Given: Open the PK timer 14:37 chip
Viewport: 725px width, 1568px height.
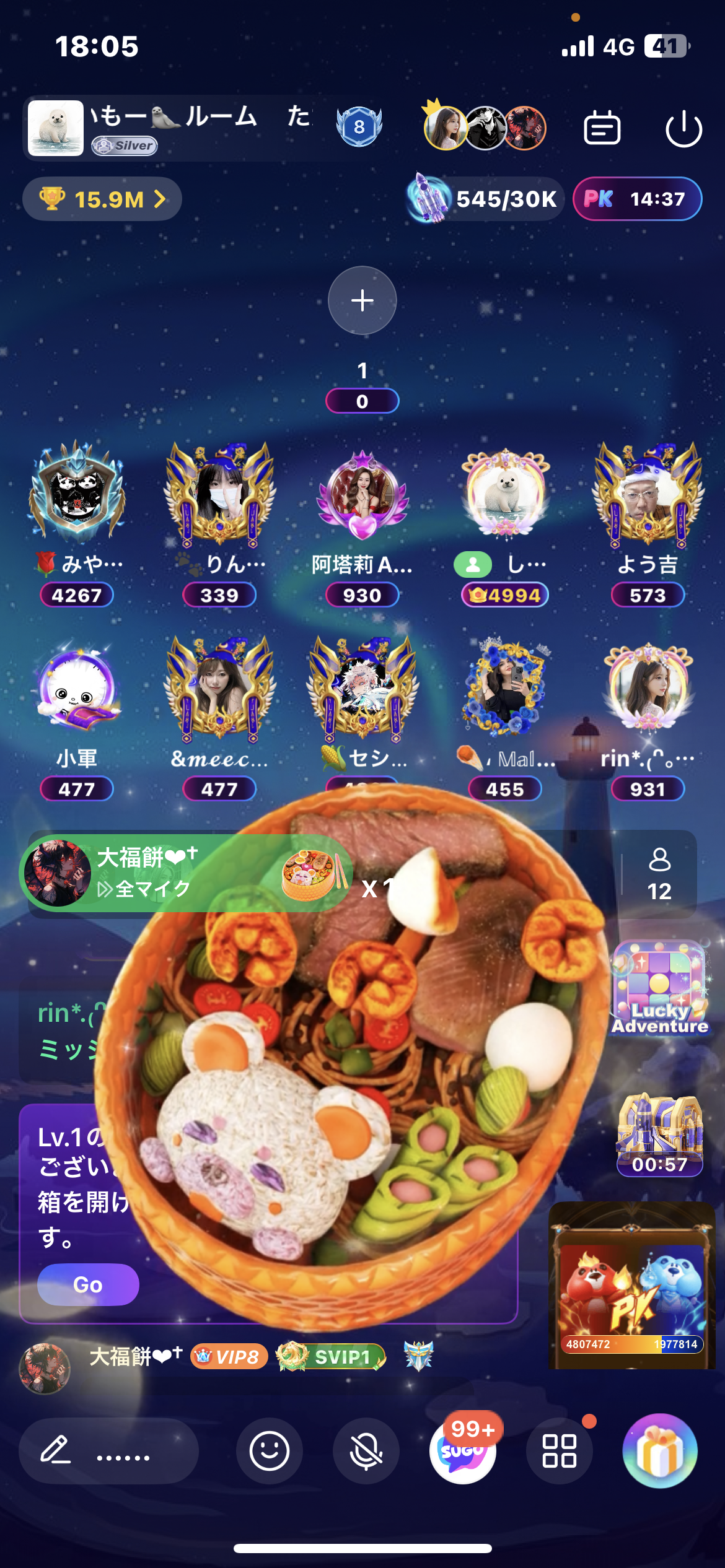Looking at the screenshot, I should 637,199.
